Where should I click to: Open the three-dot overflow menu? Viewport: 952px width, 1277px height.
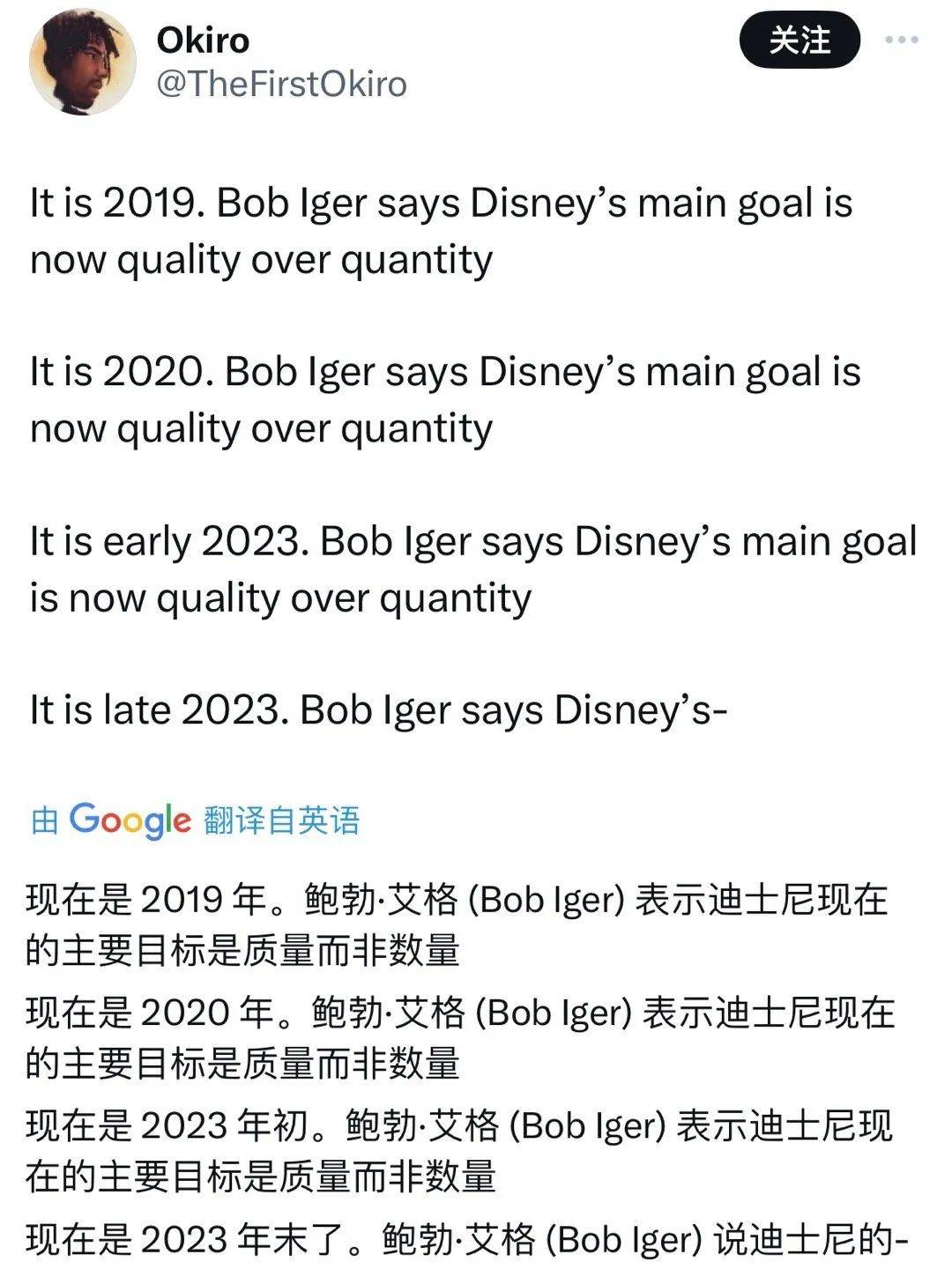click(x=902, y=41)
